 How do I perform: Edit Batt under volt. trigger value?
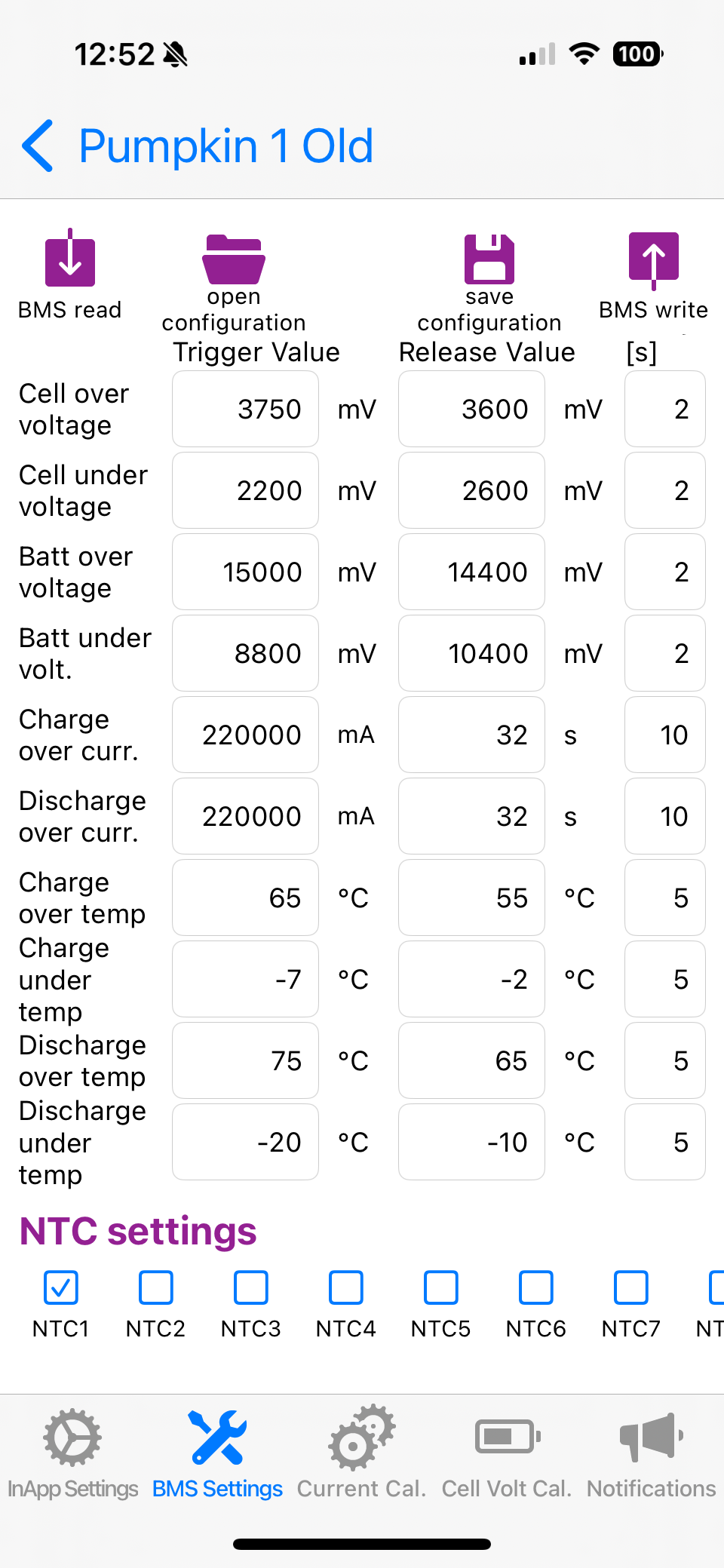246,653
